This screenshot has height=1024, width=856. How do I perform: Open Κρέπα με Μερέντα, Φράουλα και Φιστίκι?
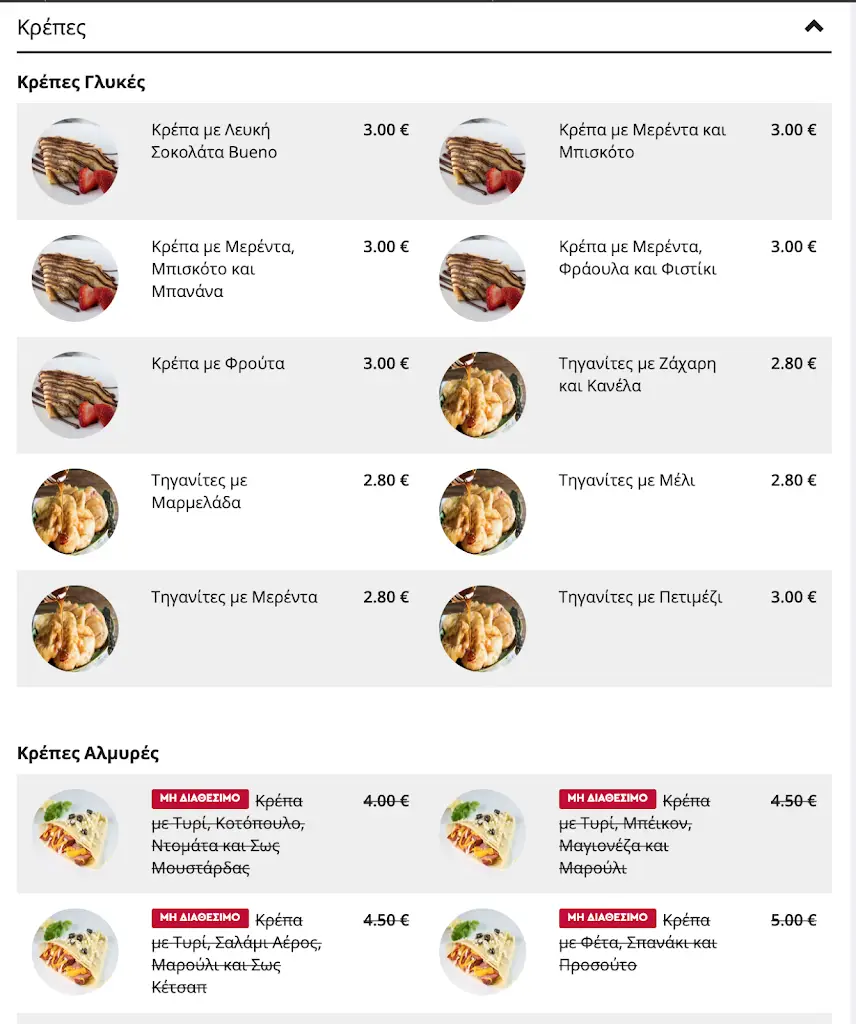pos(637,258)
